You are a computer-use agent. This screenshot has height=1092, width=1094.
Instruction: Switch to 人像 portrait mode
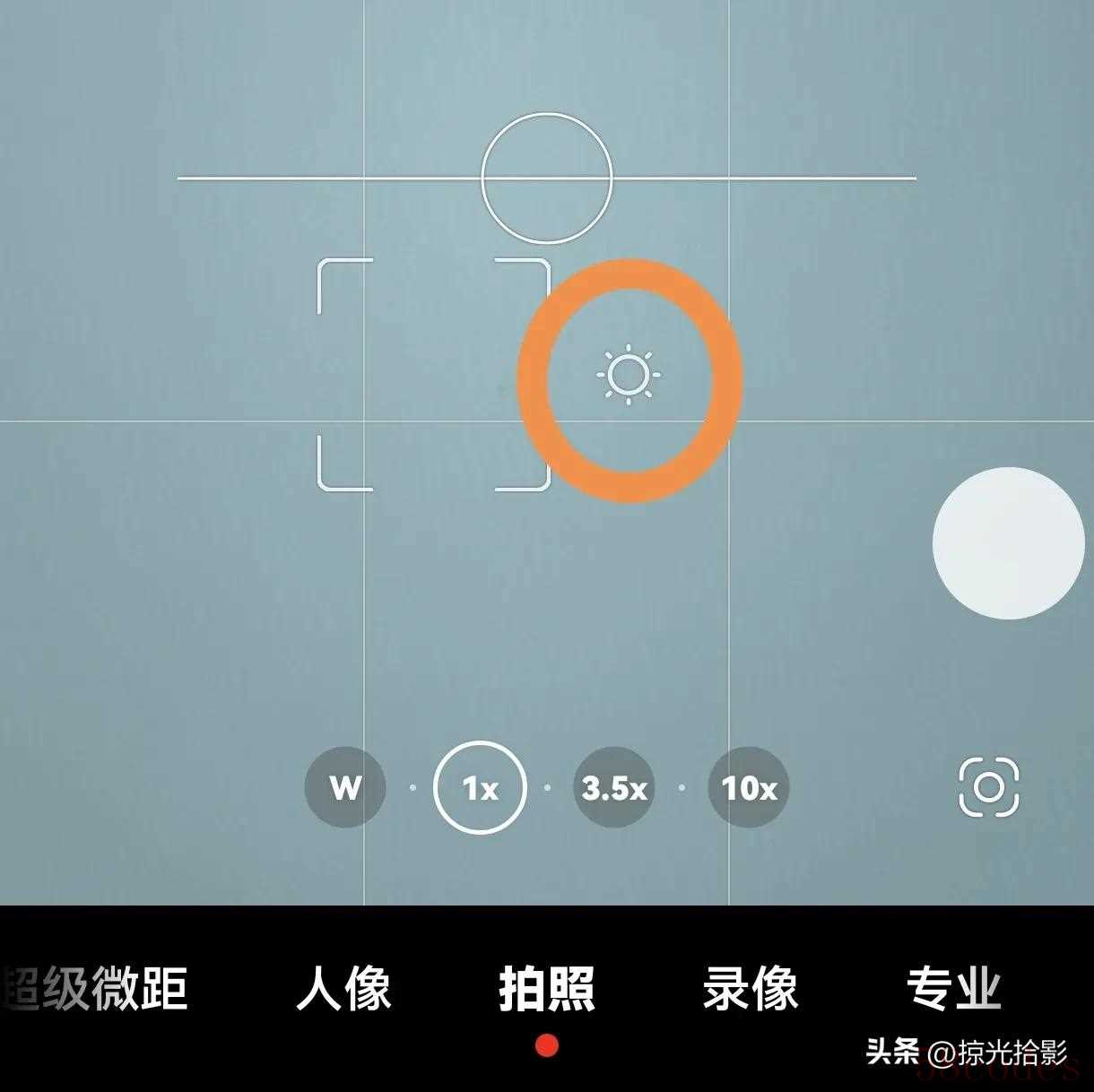tap(344, 988)
